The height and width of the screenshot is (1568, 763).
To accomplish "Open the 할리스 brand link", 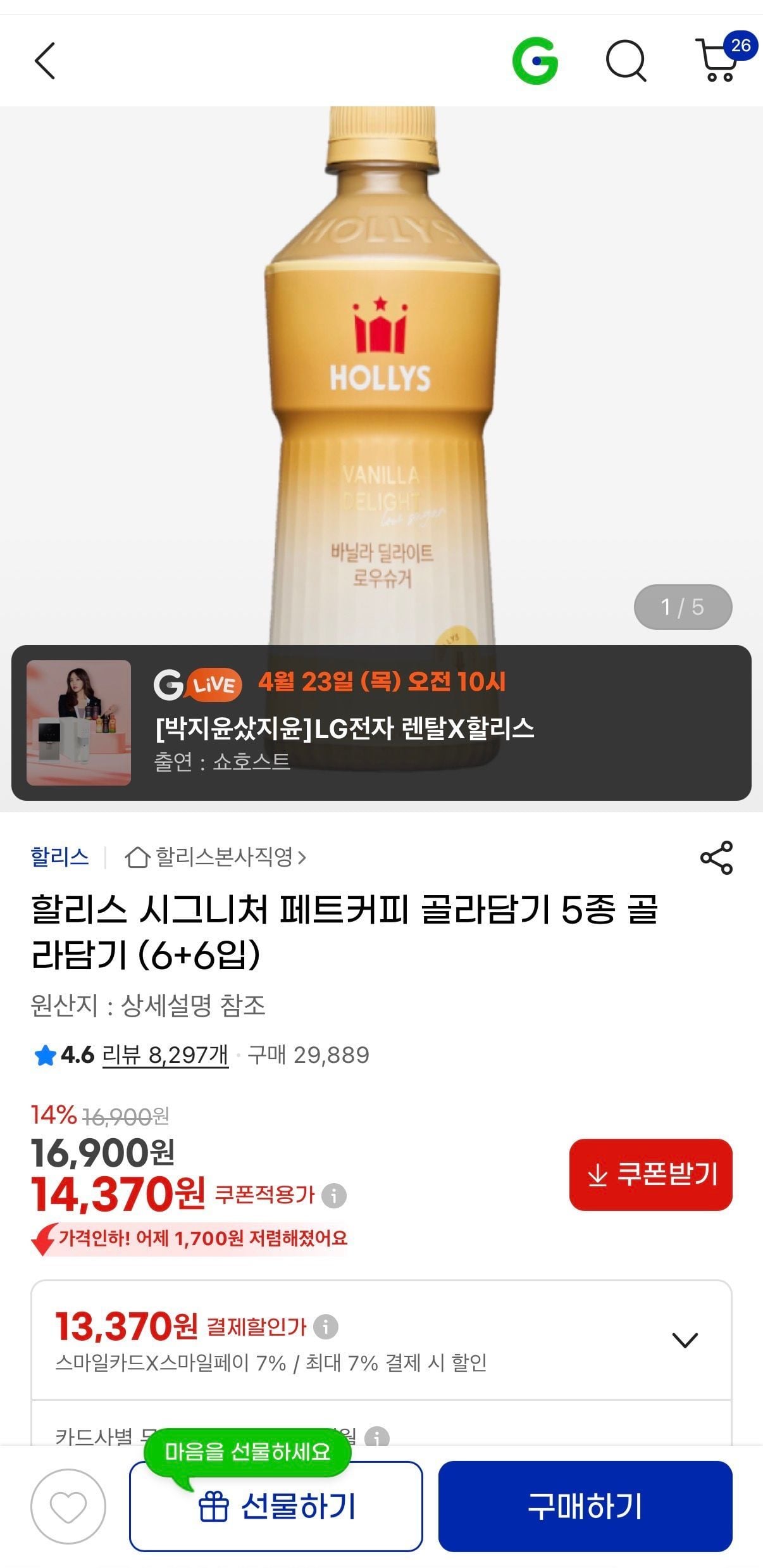I will pyautogui.click(x=60, y=857).
